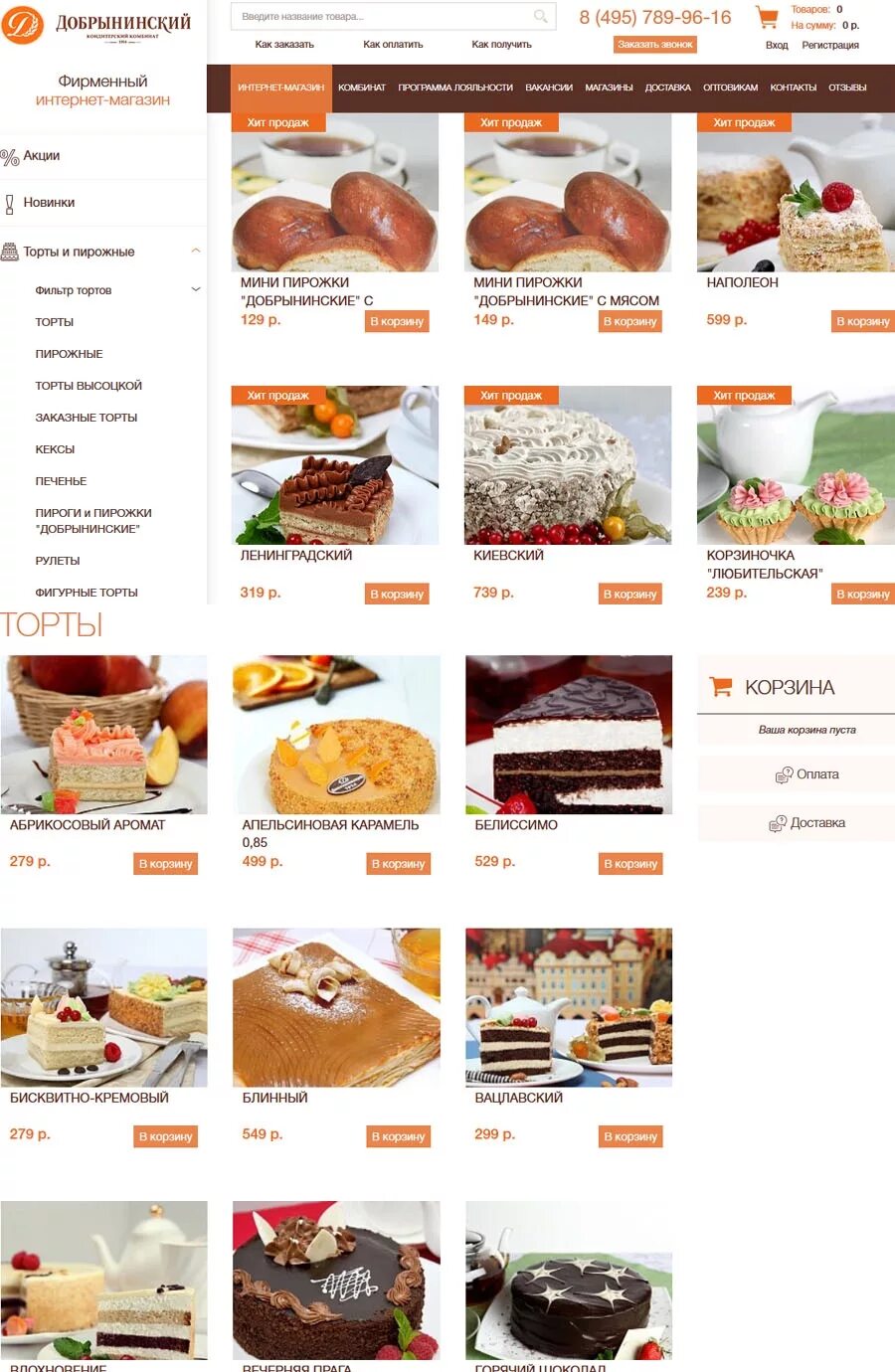Add the Киевский cake to the cart
Screen dimensions: 895x1372
coord(629,595)
